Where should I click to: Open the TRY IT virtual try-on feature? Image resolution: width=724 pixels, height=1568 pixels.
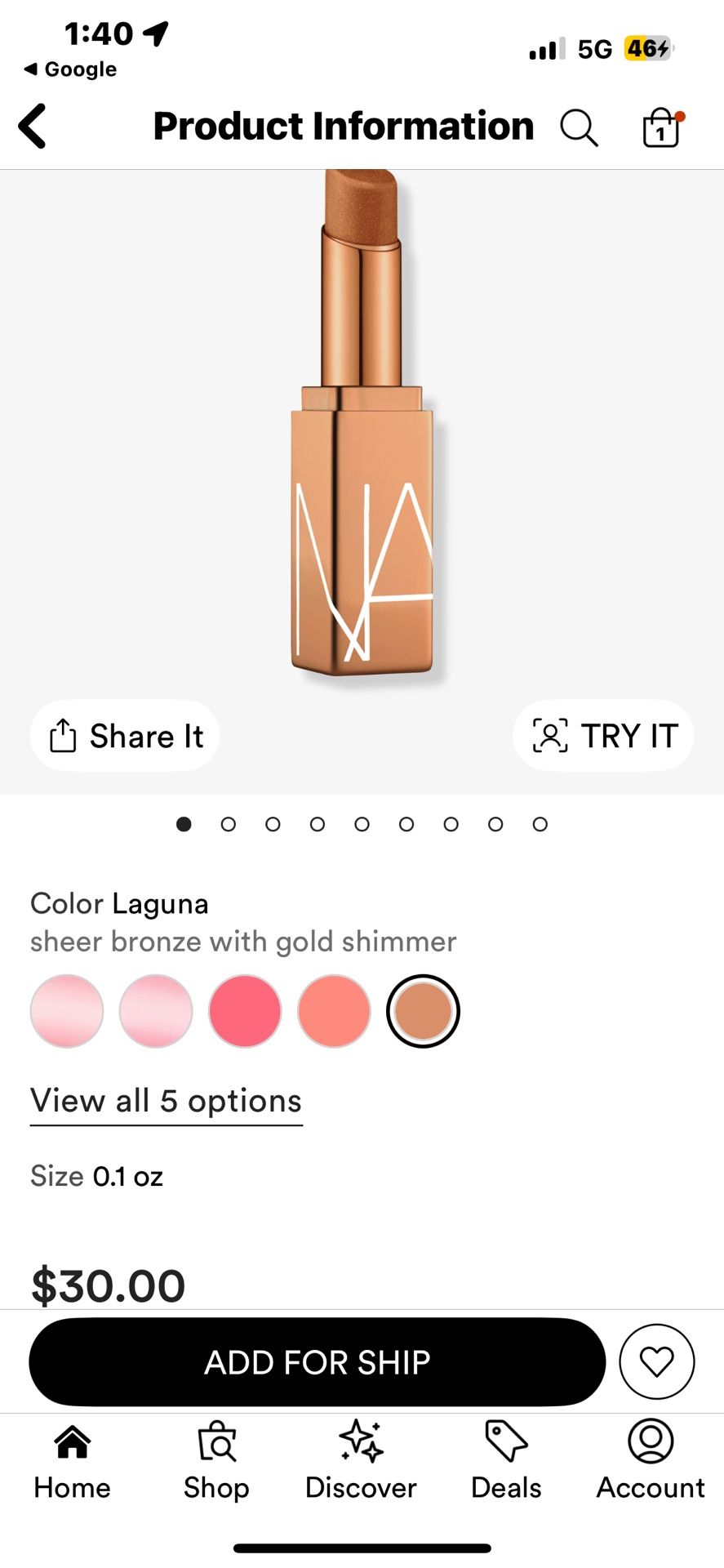[602, 735]
